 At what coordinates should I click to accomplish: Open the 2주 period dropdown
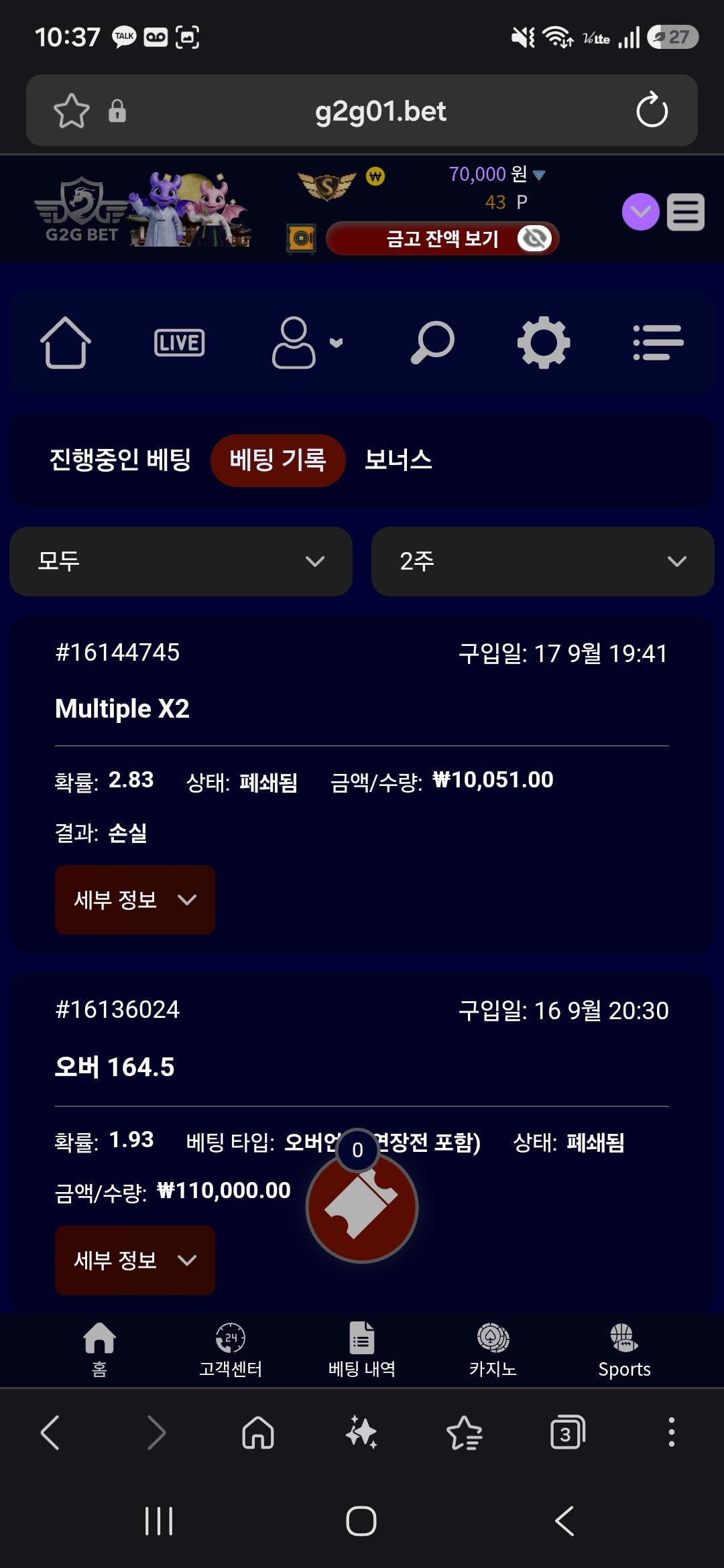point(543,562)
